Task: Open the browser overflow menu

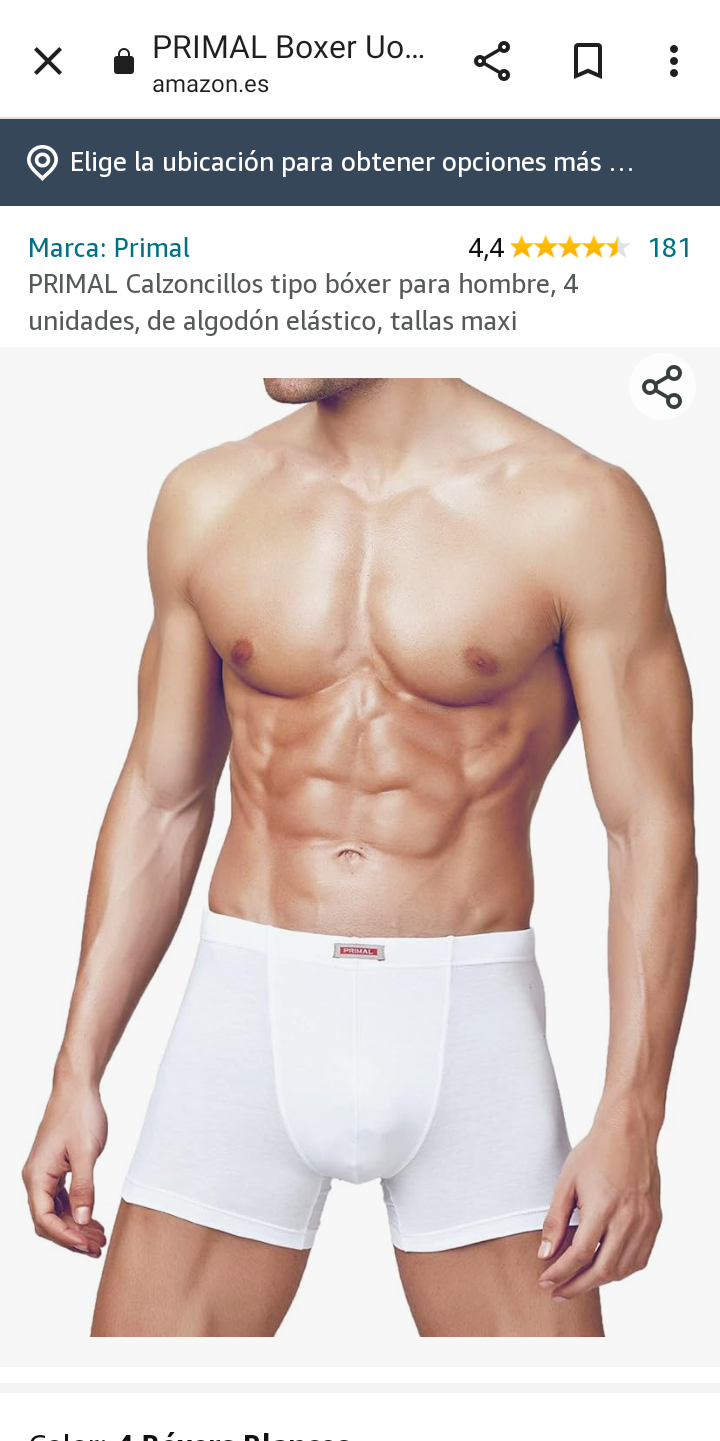Action: pos(674,62)
